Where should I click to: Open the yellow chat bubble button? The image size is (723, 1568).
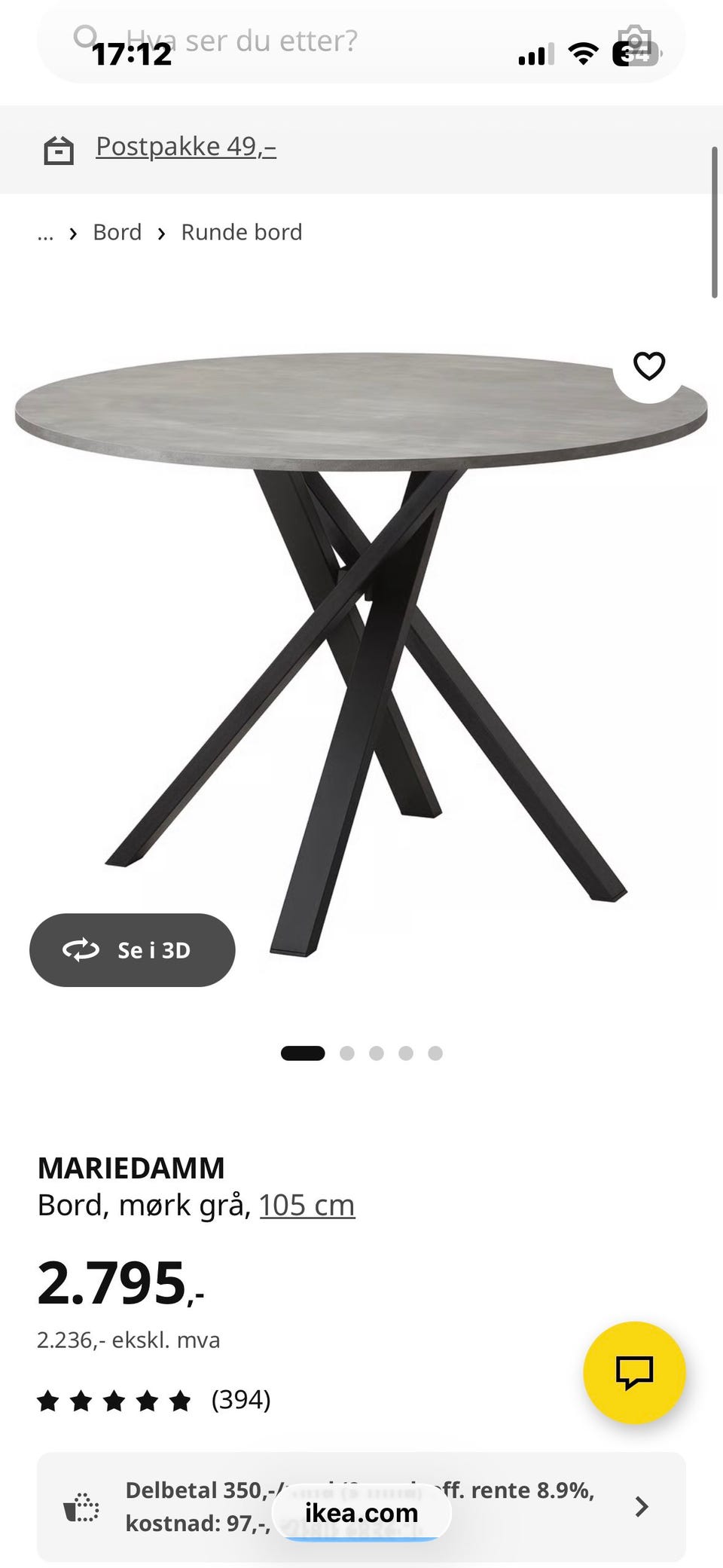coord(634,1372)
